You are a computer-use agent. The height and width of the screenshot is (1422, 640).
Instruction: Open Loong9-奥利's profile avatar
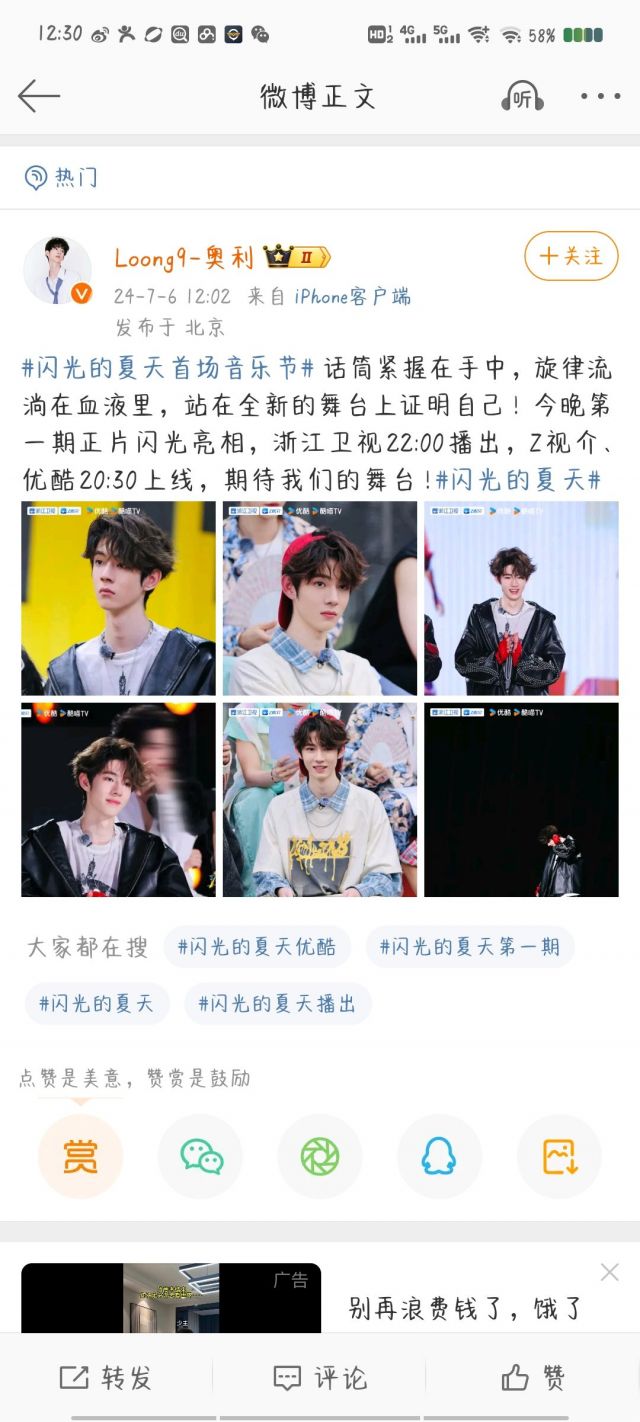tap(58, 271)
